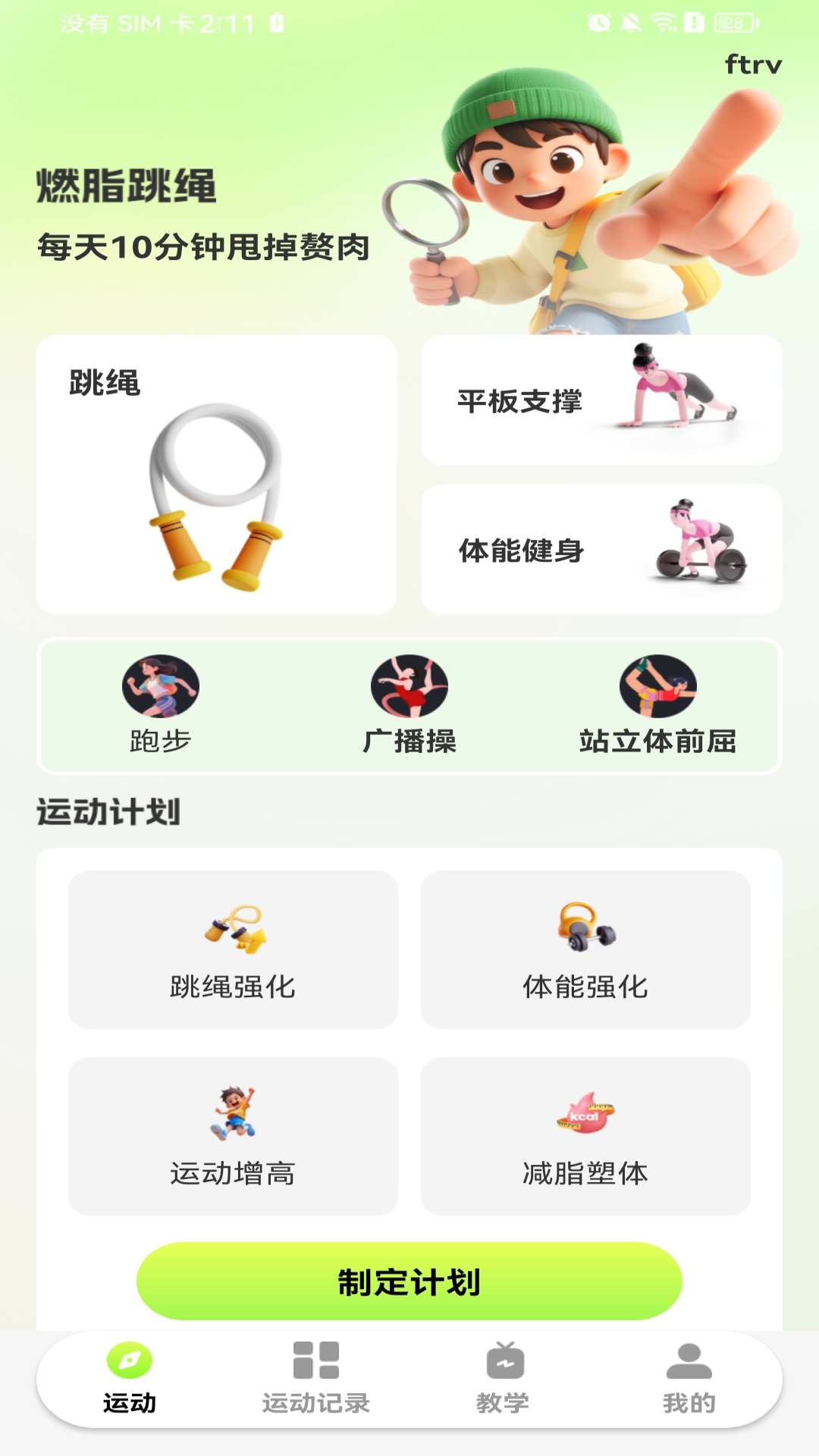Choose the 运动增高 plan
The image size is (819, 1456).
pyautogui.click(x=233, y=1137)
